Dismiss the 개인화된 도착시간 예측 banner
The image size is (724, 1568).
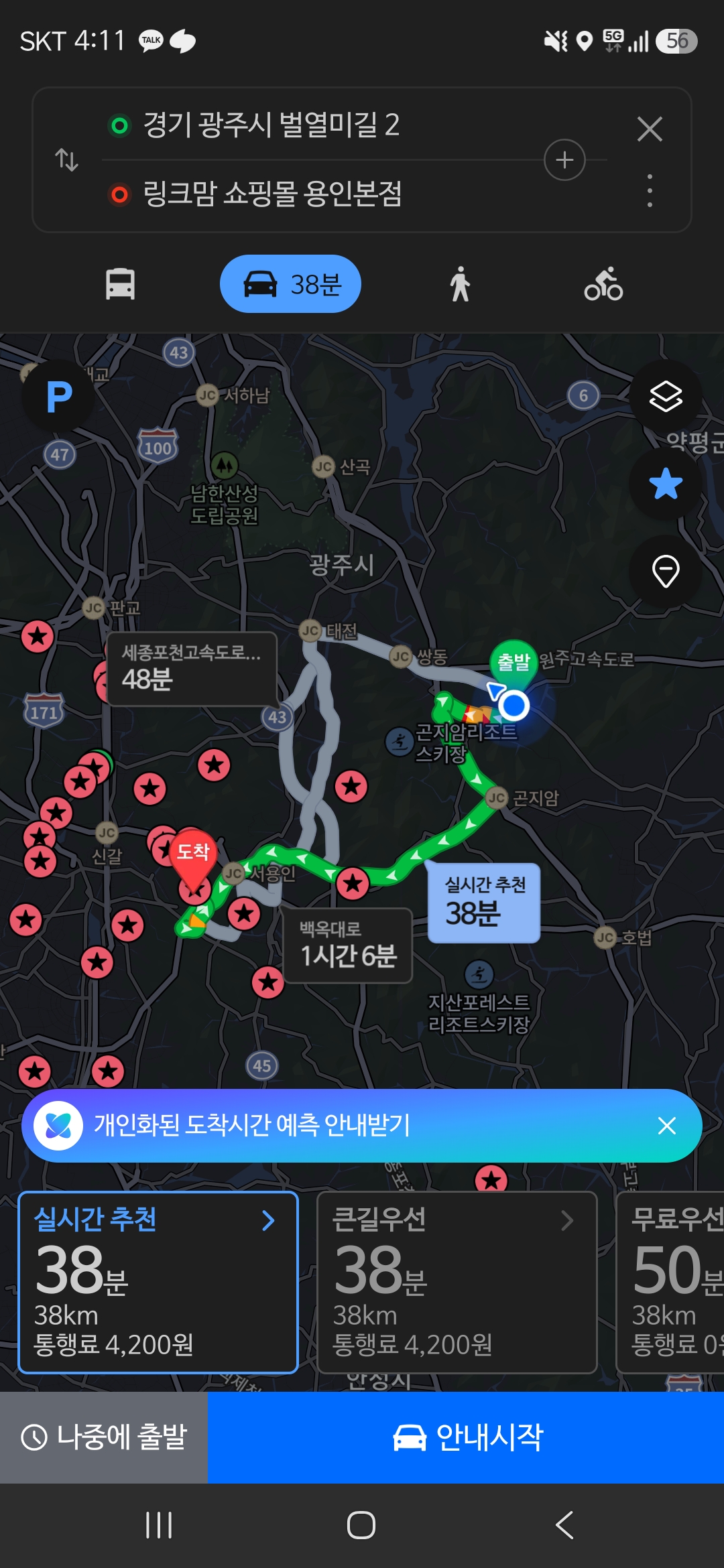[667, 1126]
